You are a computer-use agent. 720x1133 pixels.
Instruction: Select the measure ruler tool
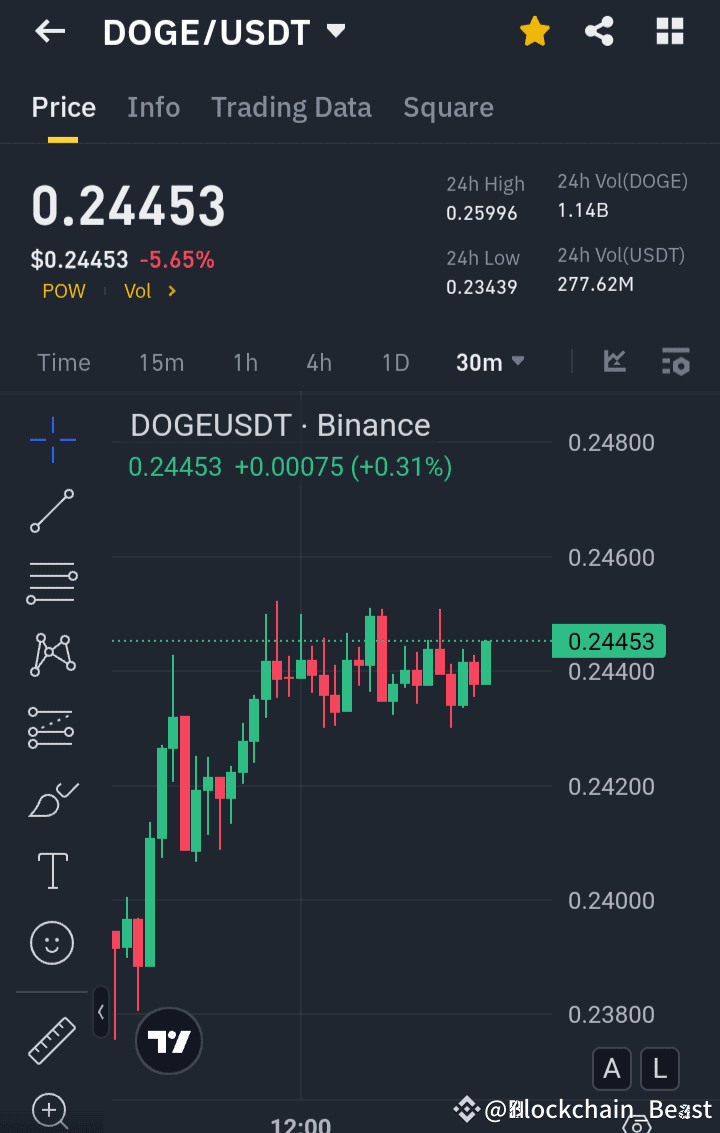[51, 1039]
